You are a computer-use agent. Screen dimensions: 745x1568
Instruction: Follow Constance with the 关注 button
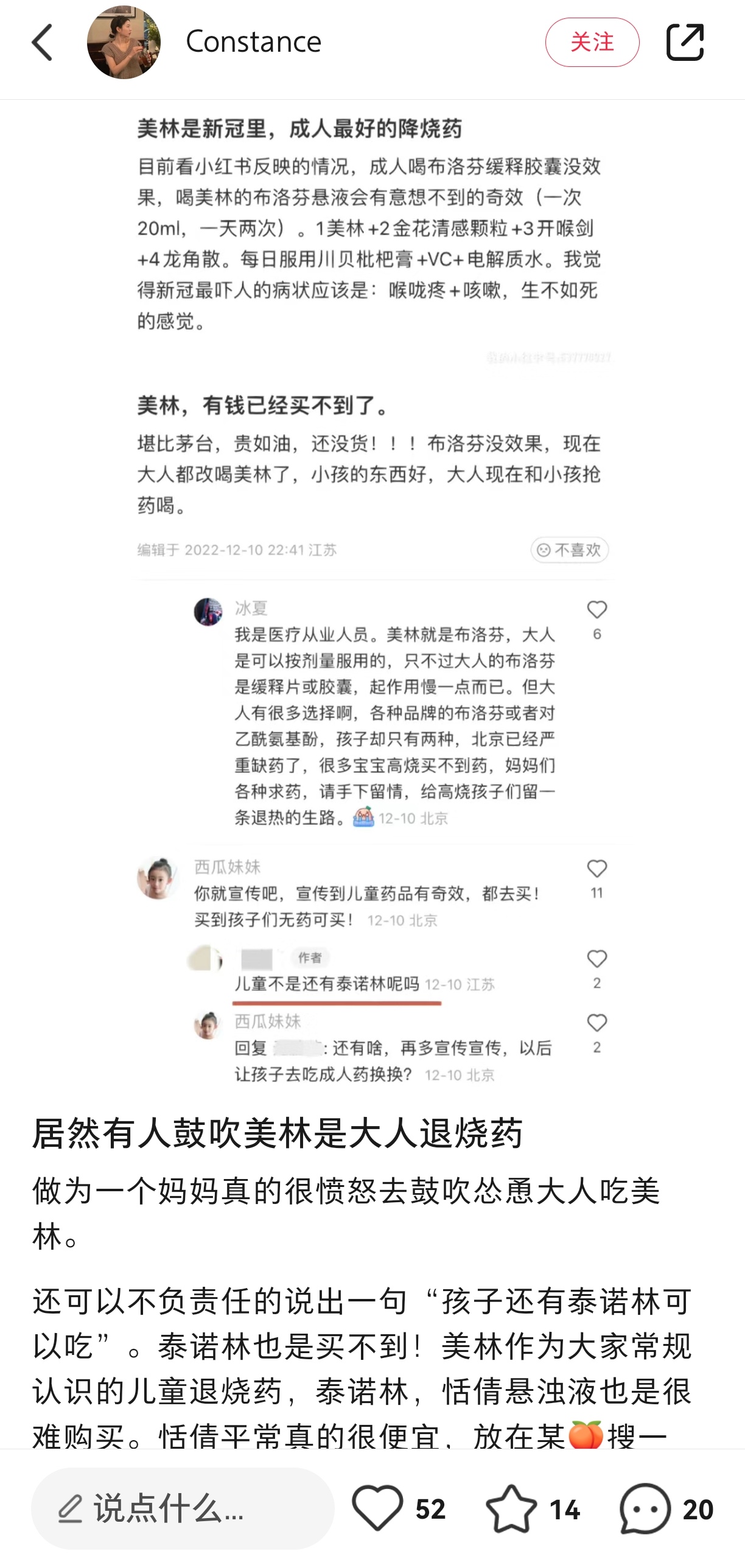pyautogui.click(x=592, y=43)
